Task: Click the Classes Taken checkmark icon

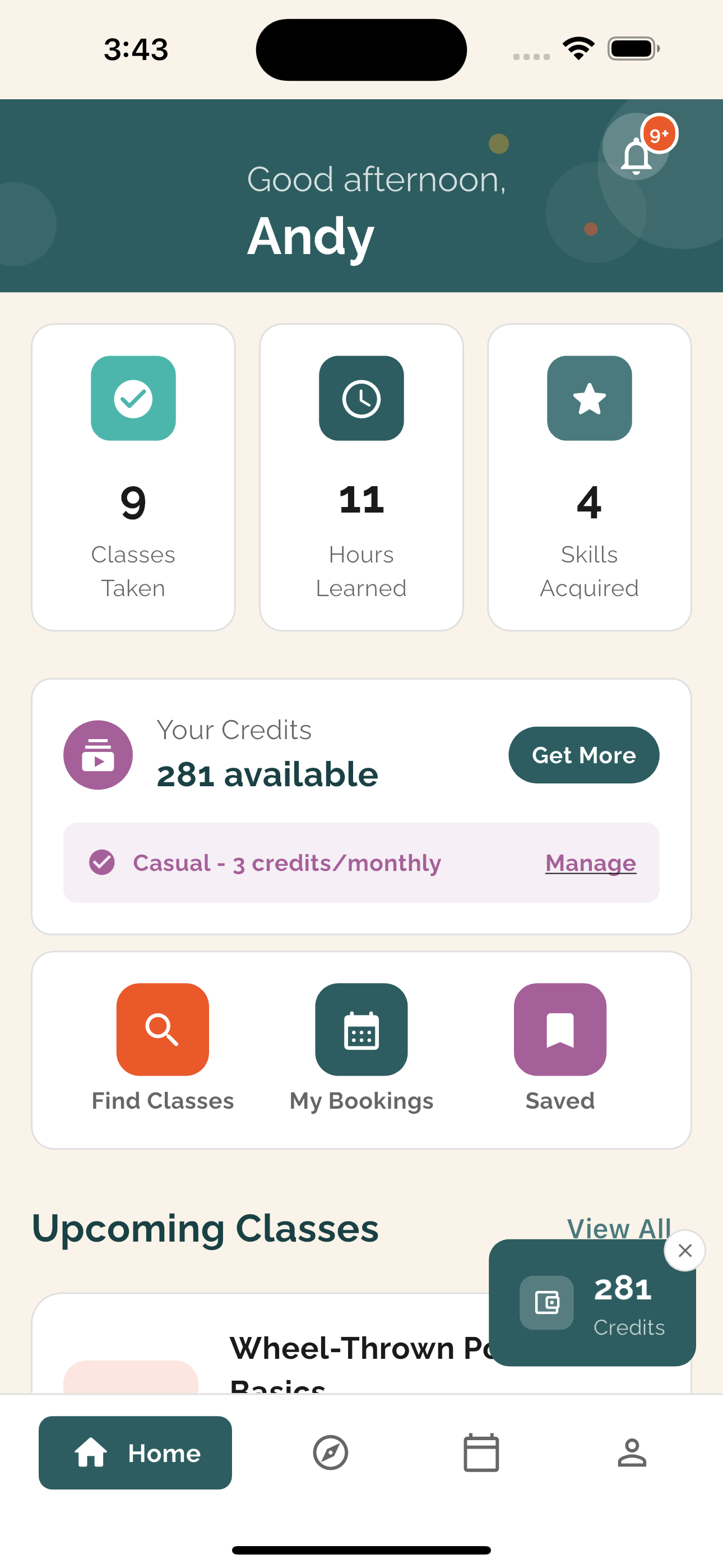Action: click(x=133, y=398)
